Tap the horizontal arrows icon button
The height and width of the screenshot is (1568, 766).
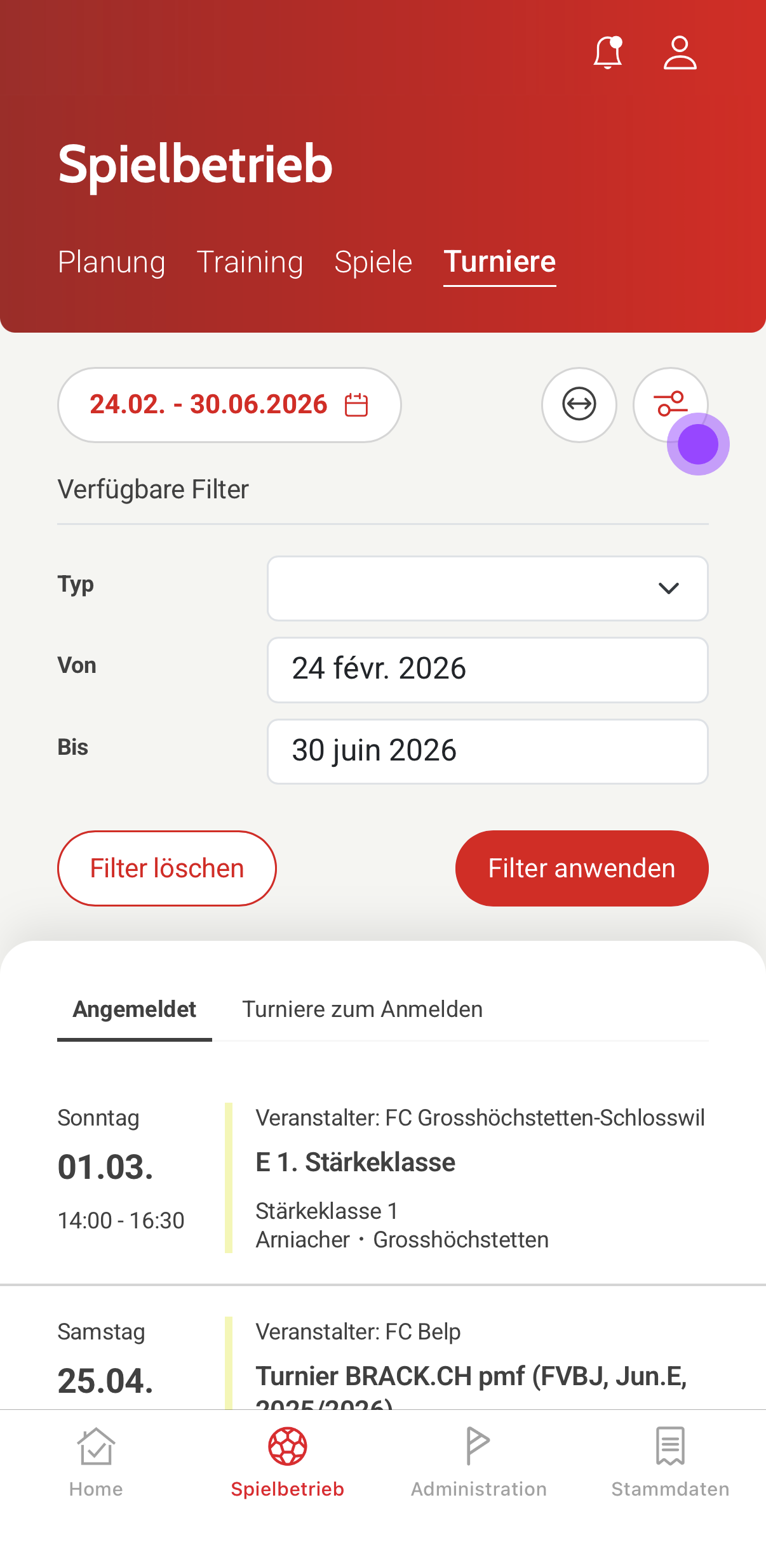pyautogui.click(x=579, y=404)
